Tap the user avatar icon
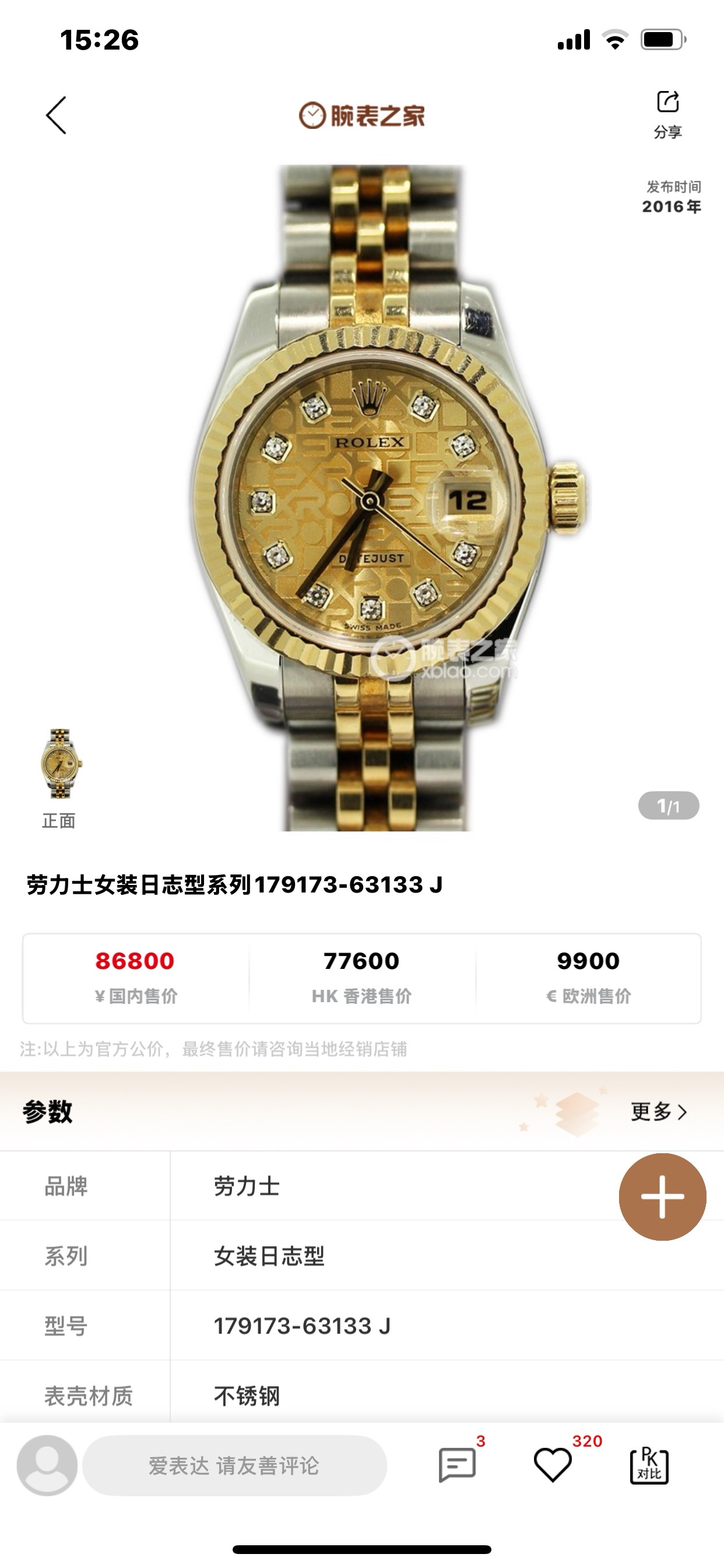The width and height of the screenshot is (724, 1568). pos(47,1465)
